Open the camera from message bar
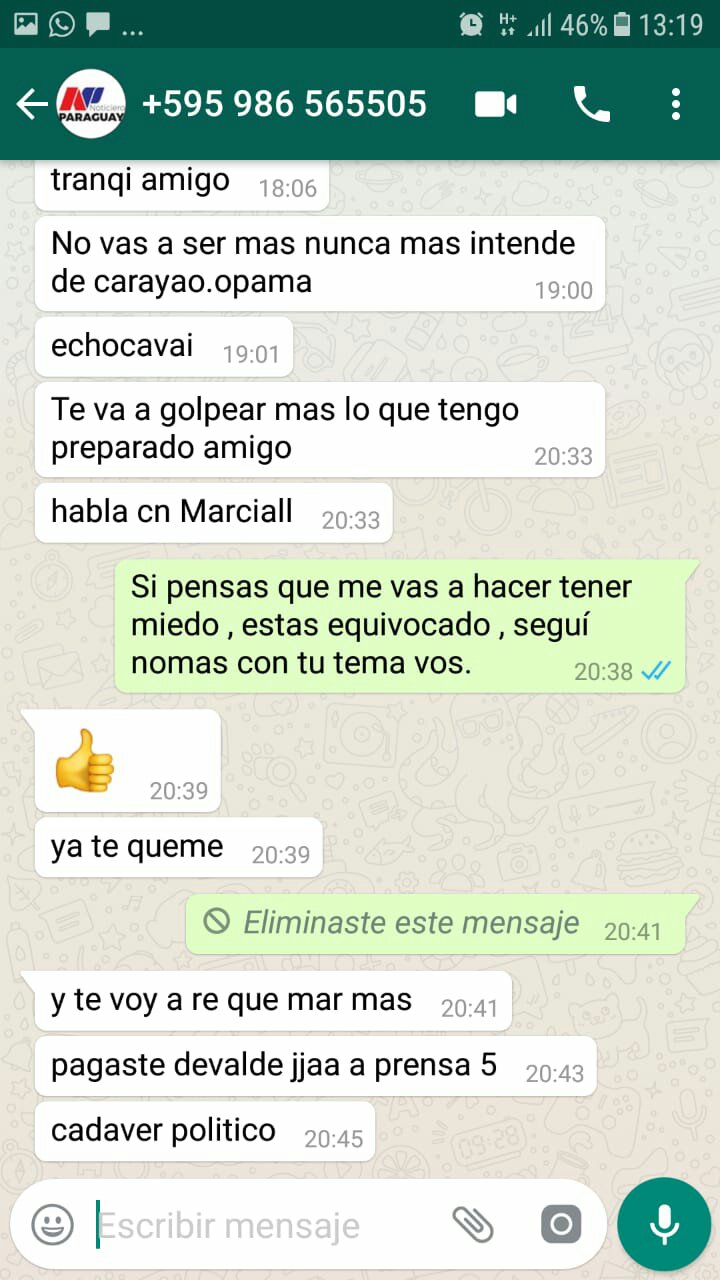Viewport: 720px width, 1280px height. 560,1224
